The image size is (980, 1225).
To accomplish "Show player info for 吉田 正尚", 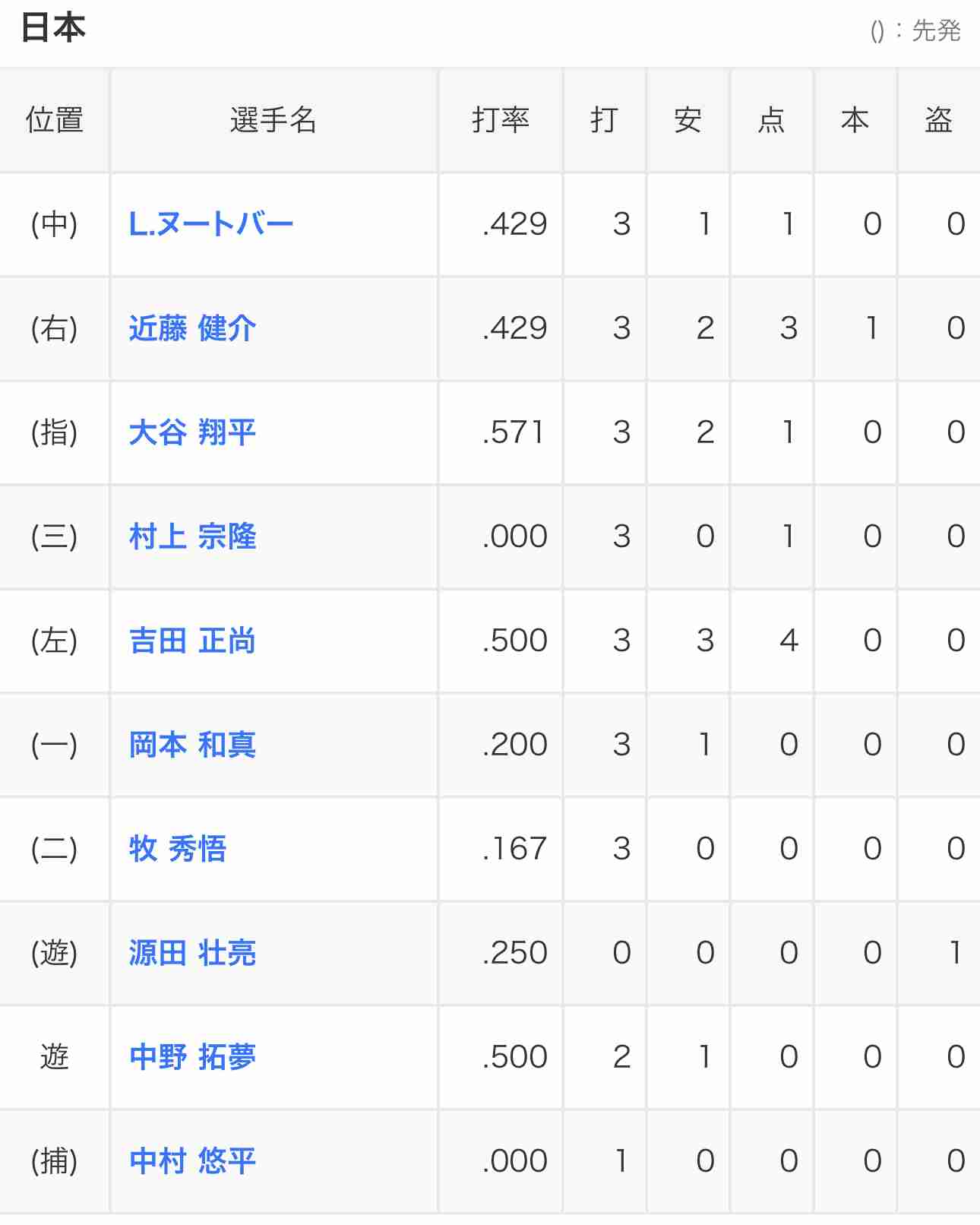I will pyautogui.click(x=192, y=641).
